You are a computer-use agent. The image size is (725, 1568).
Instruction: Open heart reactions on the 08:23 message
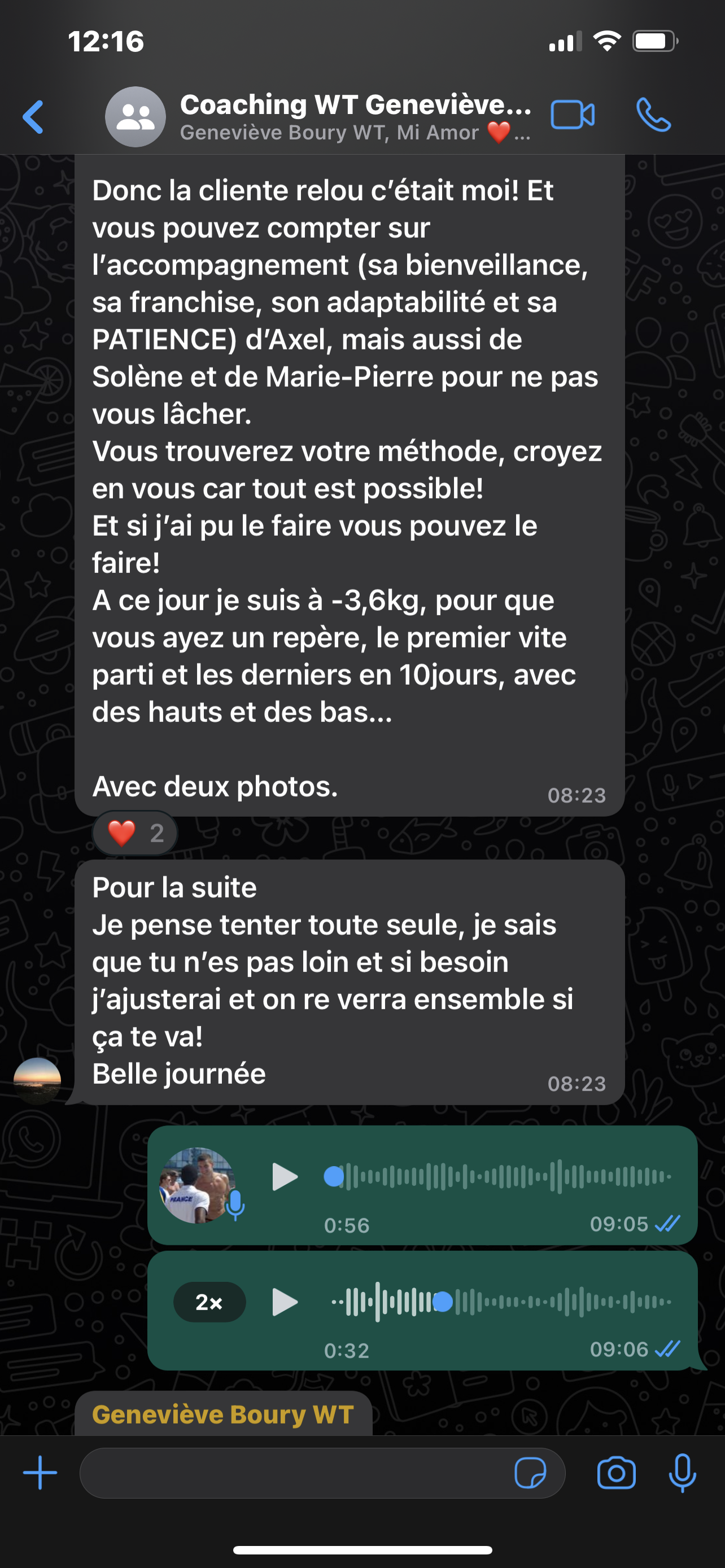[134, 833]
